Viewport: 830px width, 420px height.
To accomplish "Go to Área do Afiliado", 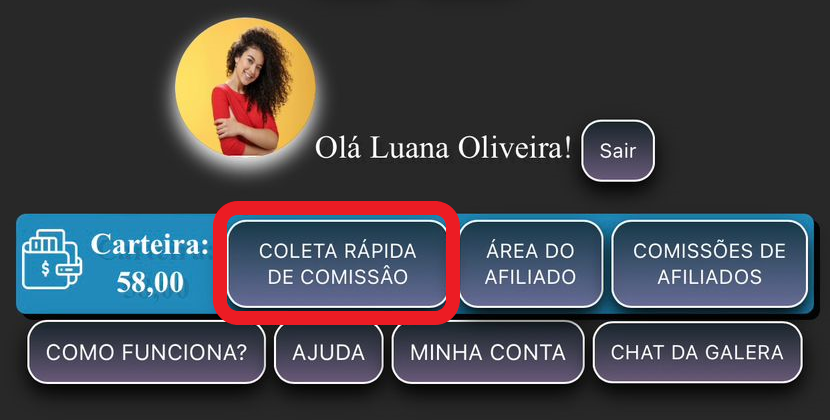I will click(530, 264).
